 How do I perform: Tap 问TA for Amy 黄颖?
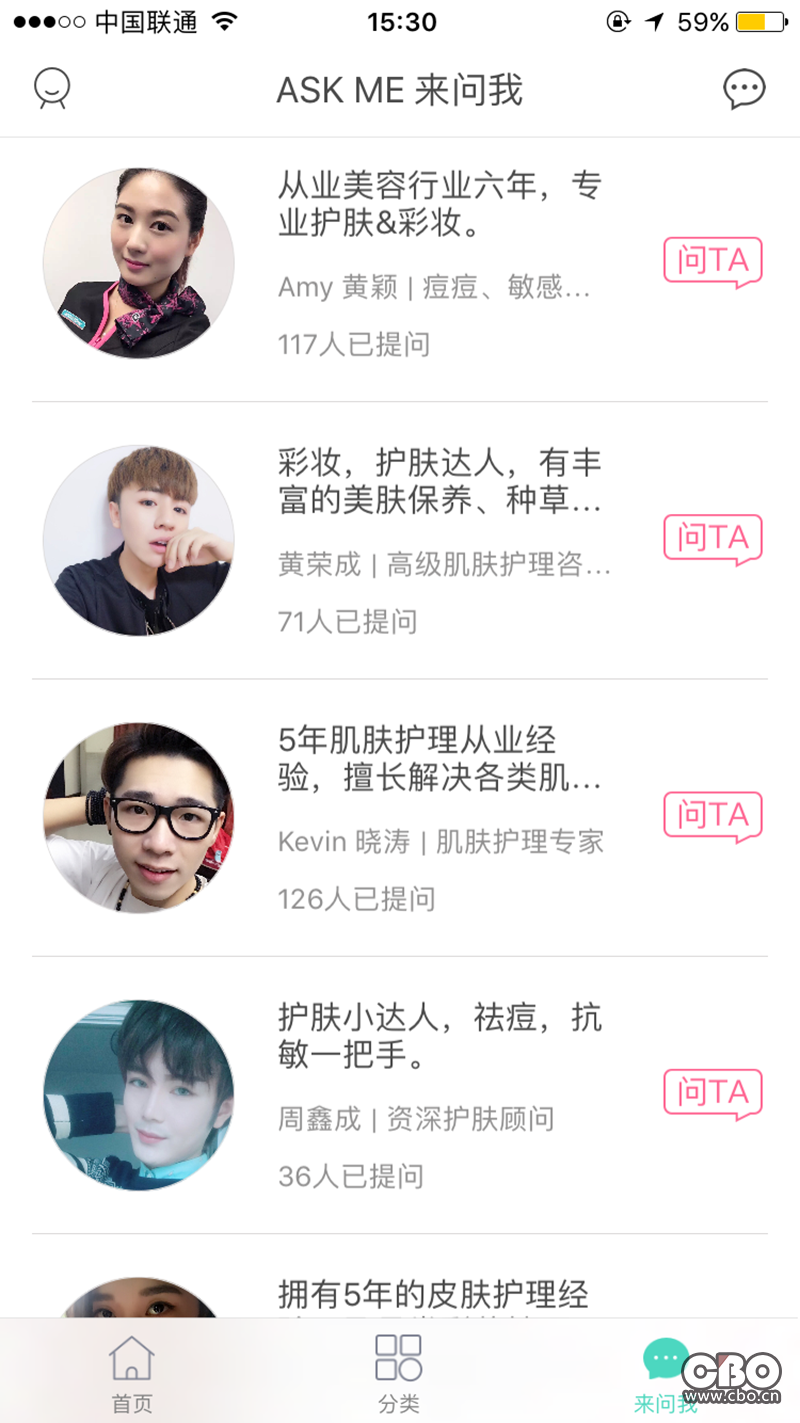[x=712, y=262]
